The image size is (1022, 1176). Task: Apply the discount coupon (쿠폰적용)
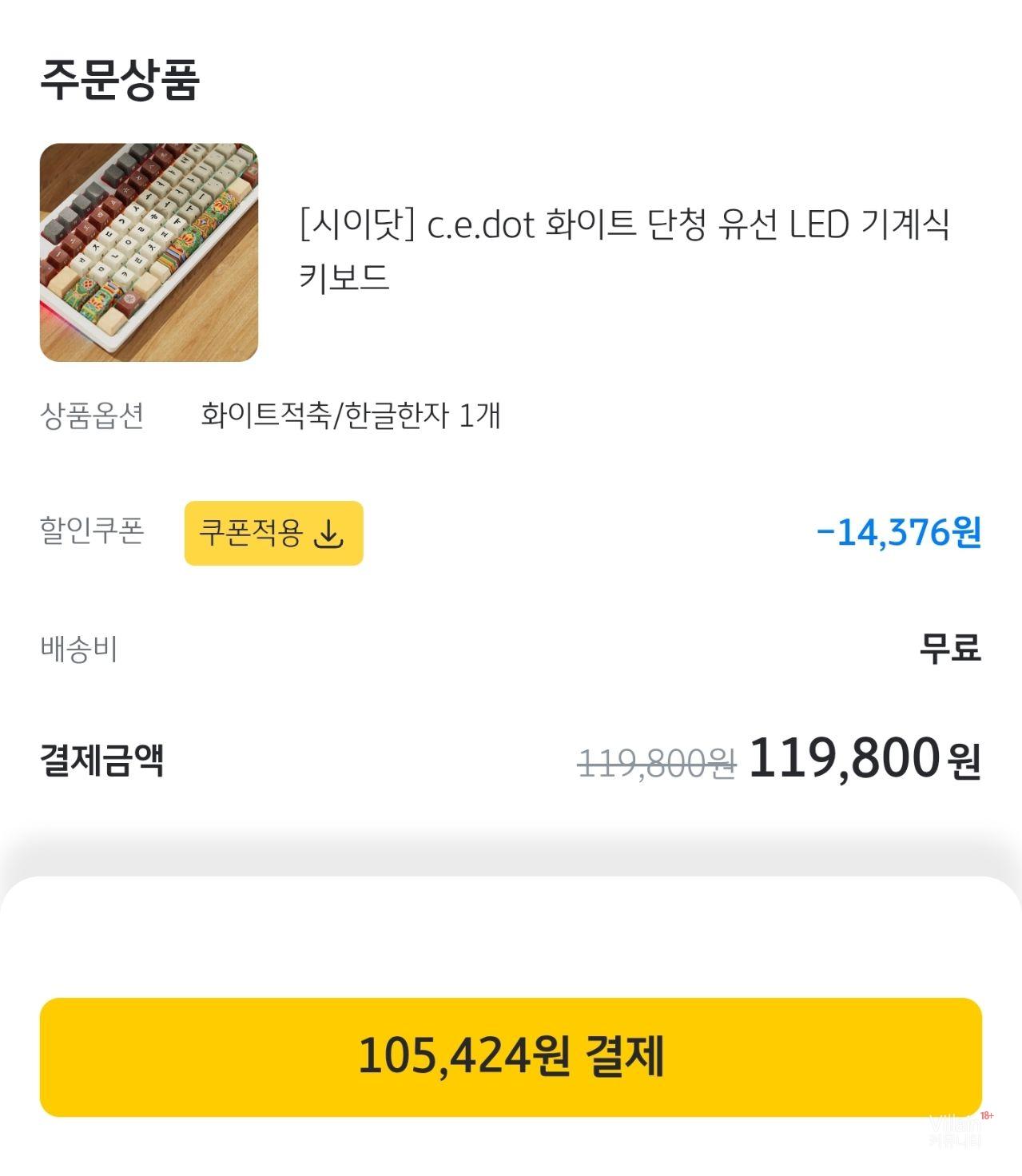pos(273,533)
